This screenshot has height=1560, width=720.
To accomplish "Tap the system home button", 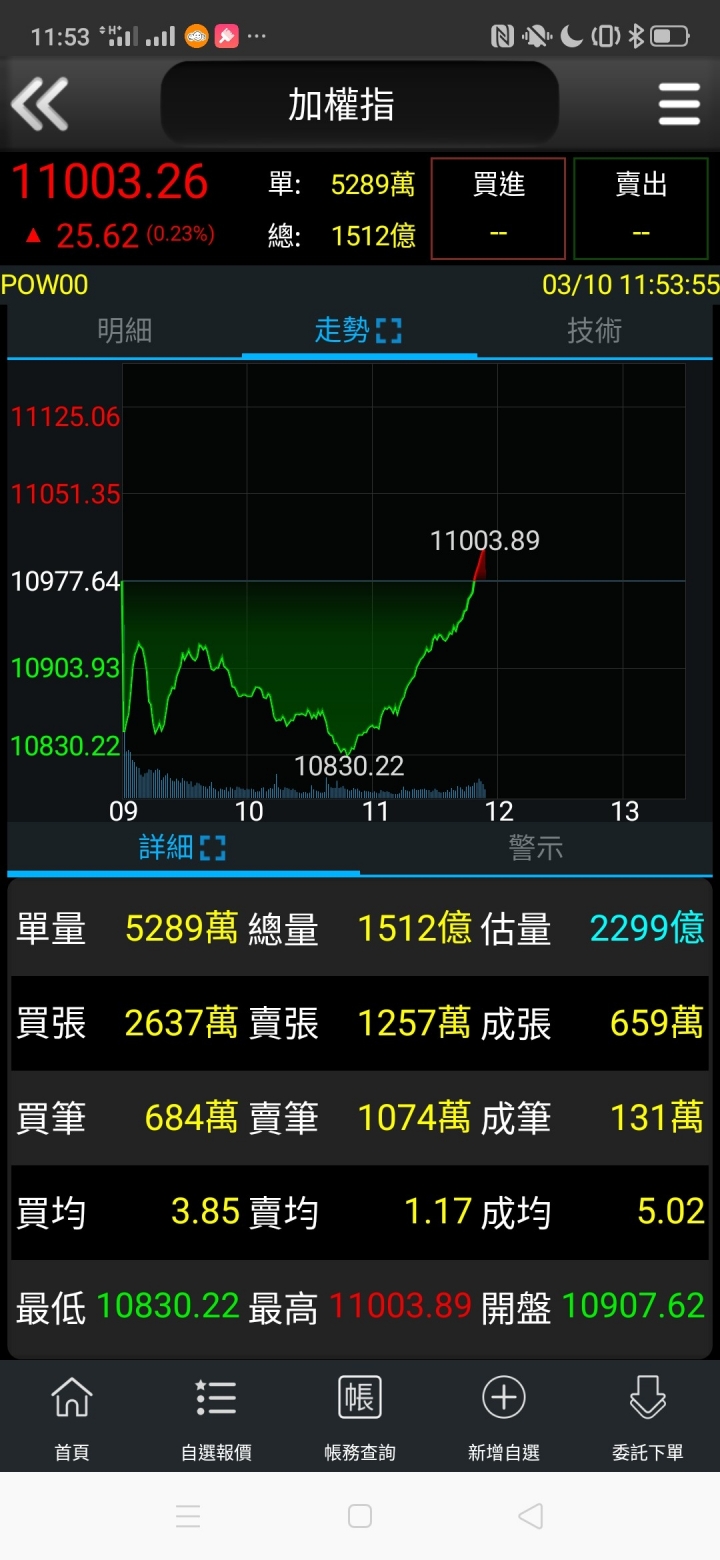I will point(360,1516).
